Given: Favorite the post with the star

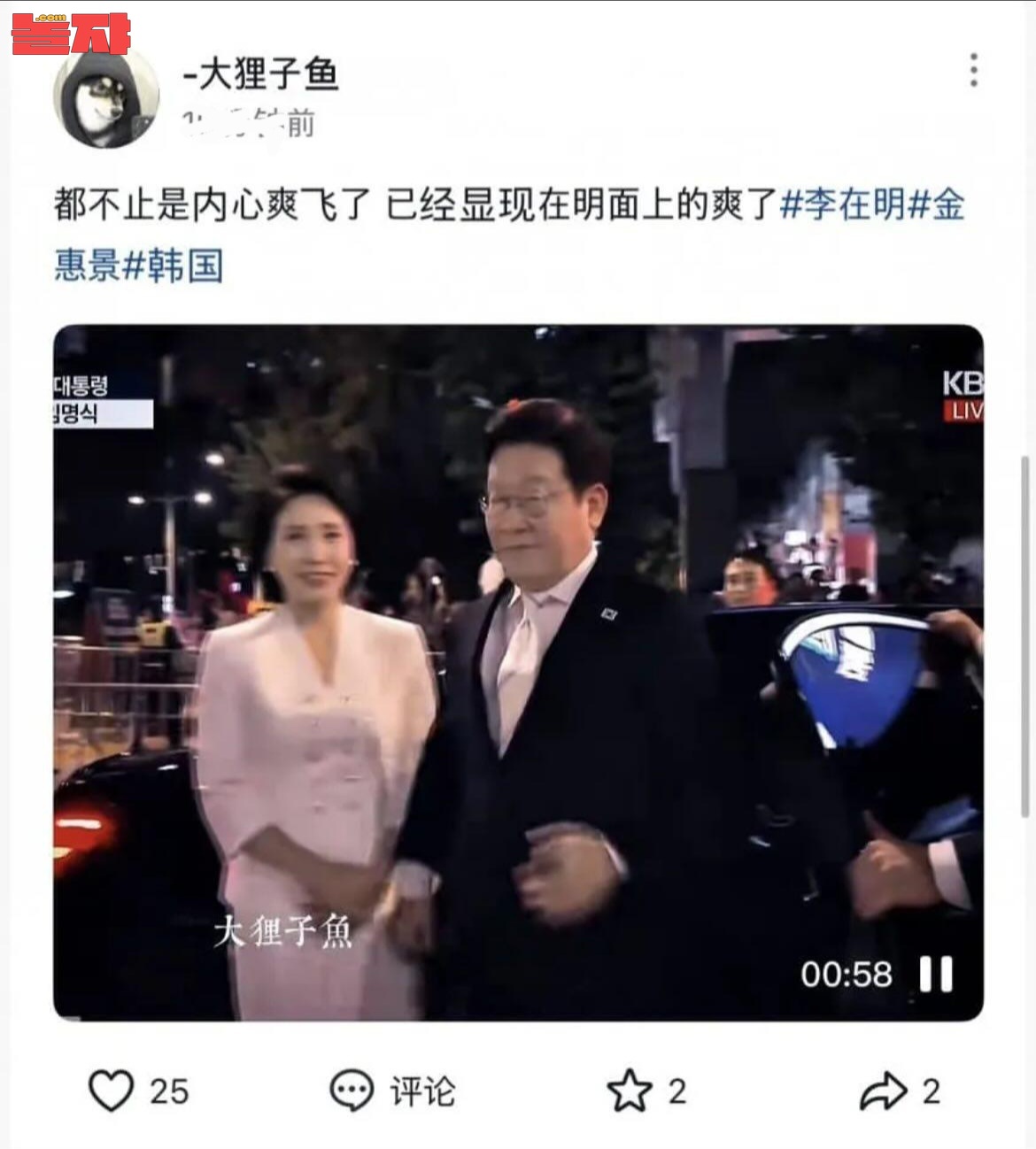Looking at the screenshot, I should pos(630,1090).
